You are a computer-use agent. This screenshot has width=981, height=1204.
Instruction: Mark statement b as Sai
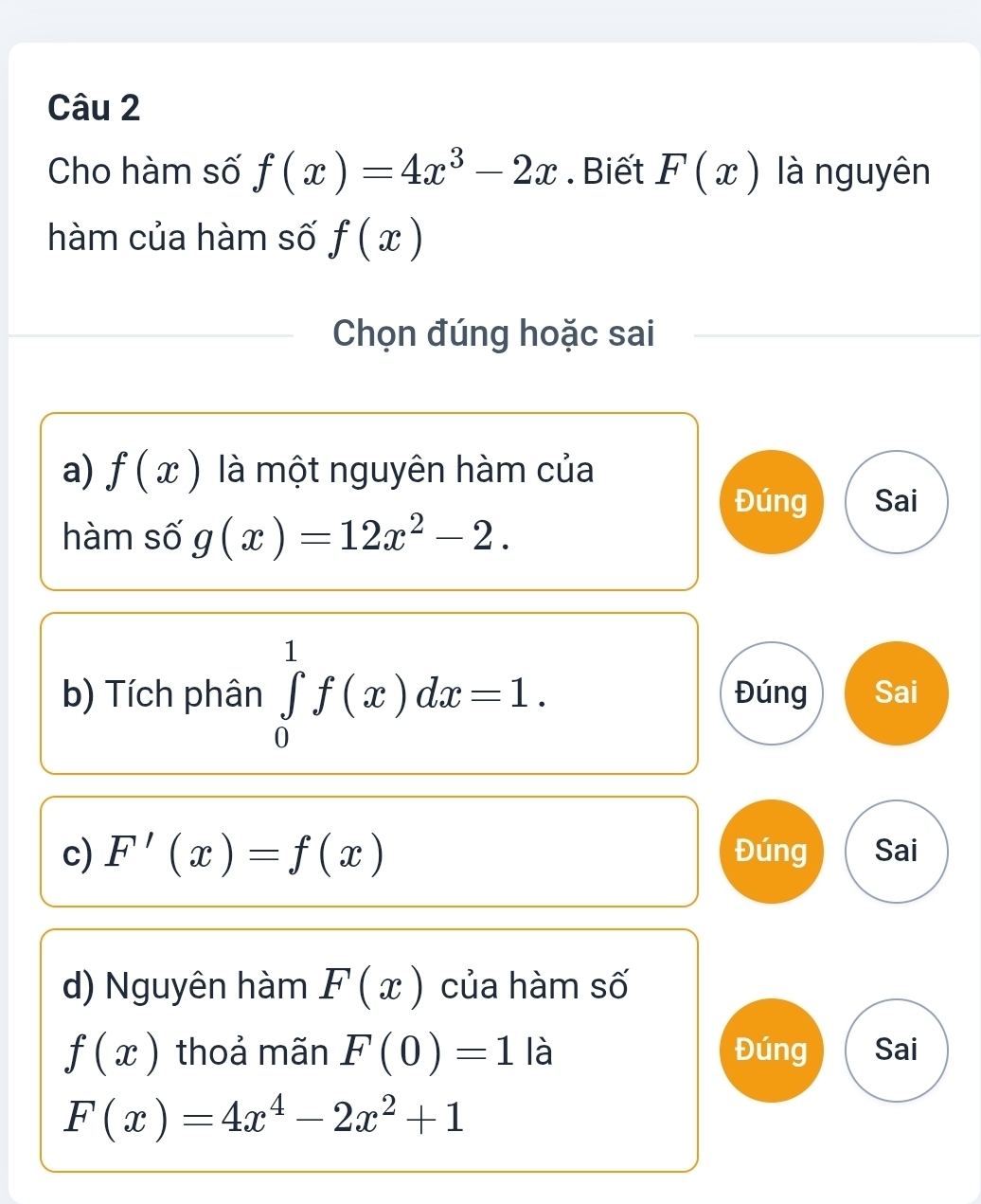pos(896,693)
